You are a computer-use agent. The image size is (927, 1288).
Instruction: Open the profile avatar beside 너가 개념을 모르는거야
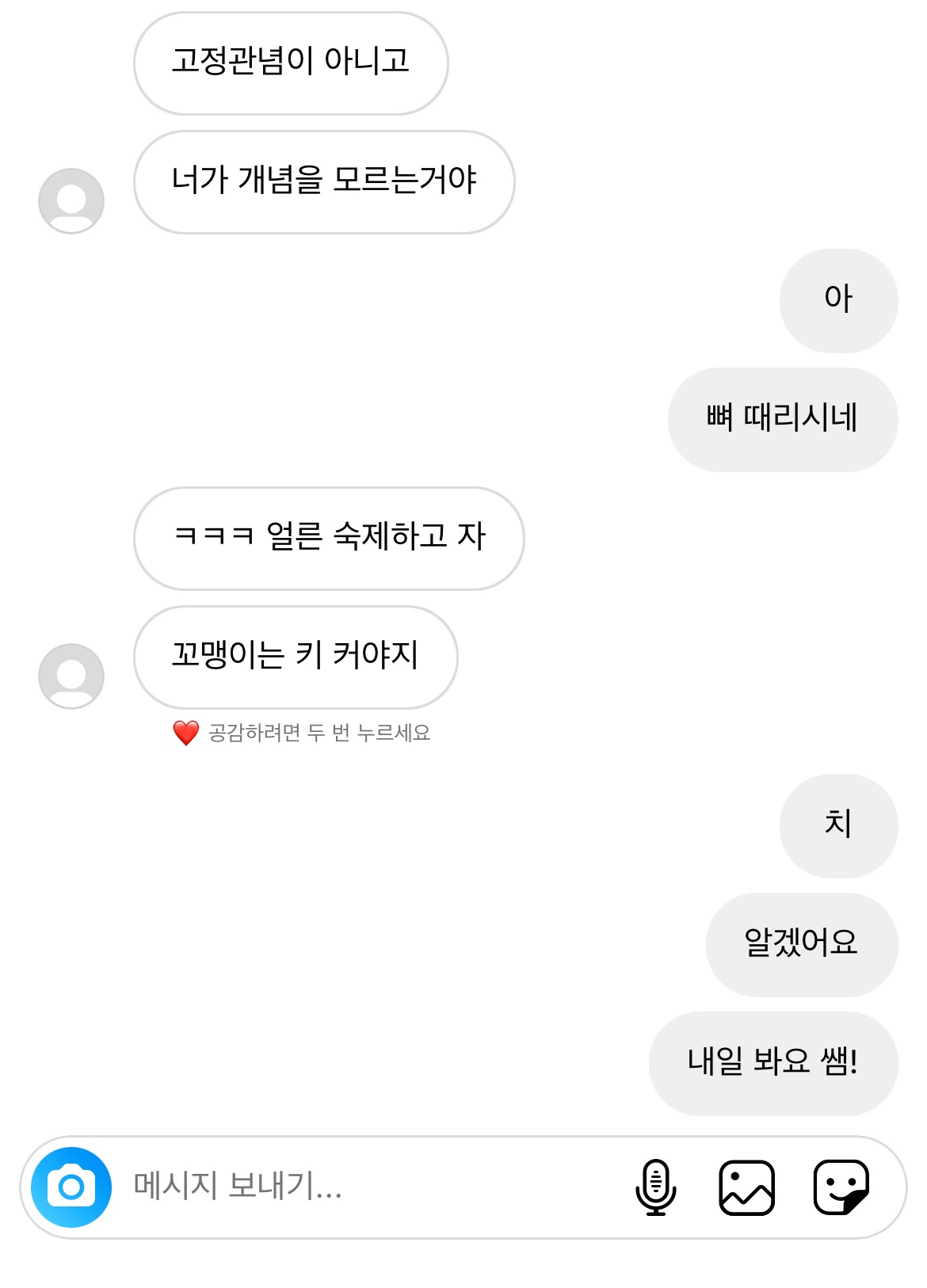[x=71, y=200]
